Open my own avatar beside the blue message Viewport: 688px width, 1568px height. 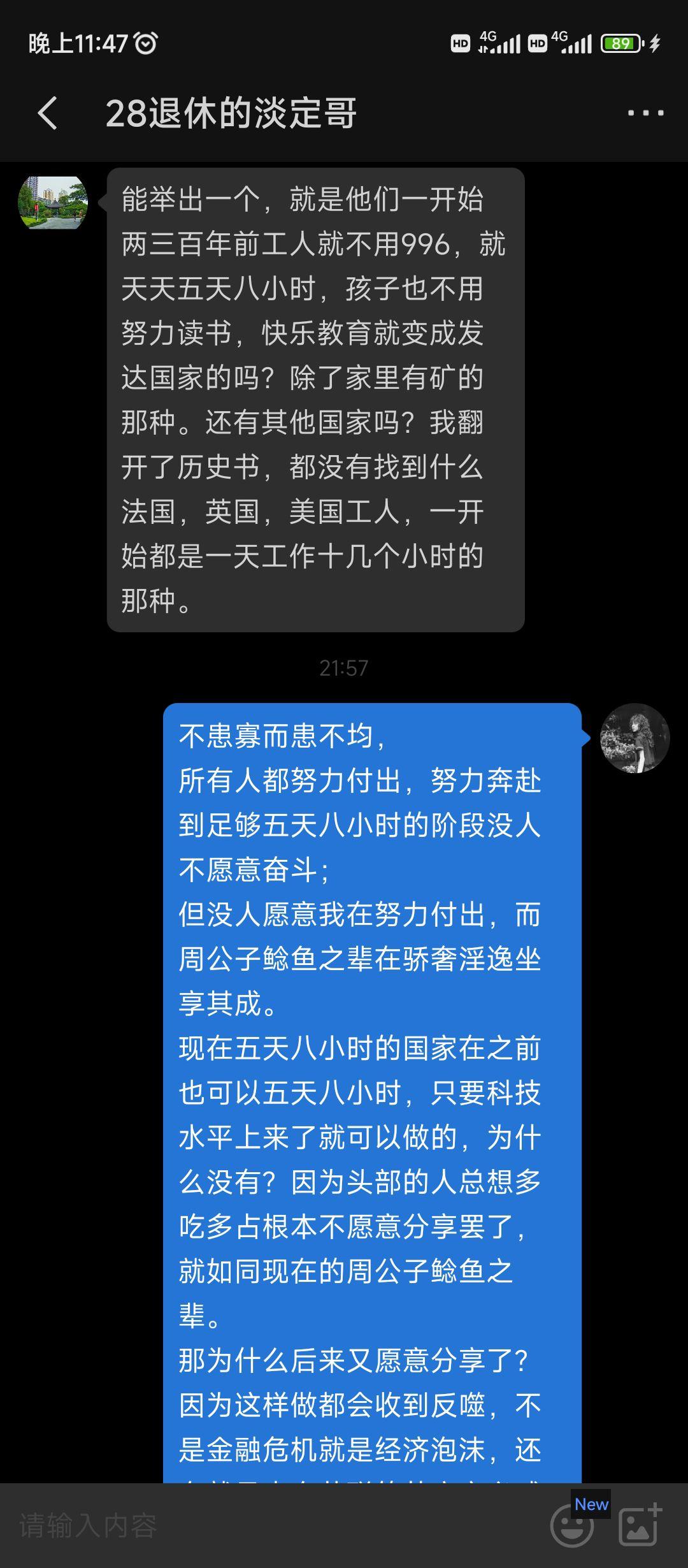(x=634, y=738)
